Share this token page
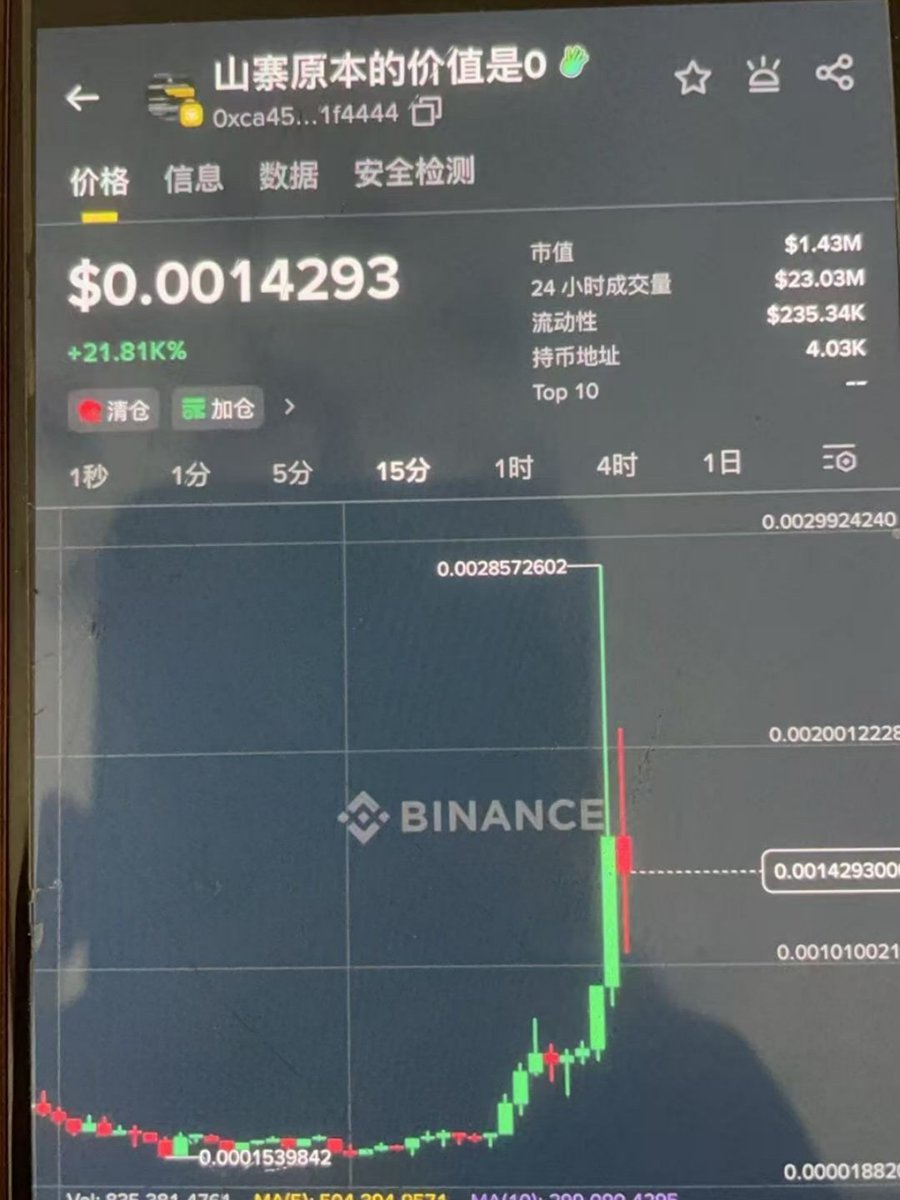The height and width of the screenshot is (1200, 900). (x=834, y=74)
